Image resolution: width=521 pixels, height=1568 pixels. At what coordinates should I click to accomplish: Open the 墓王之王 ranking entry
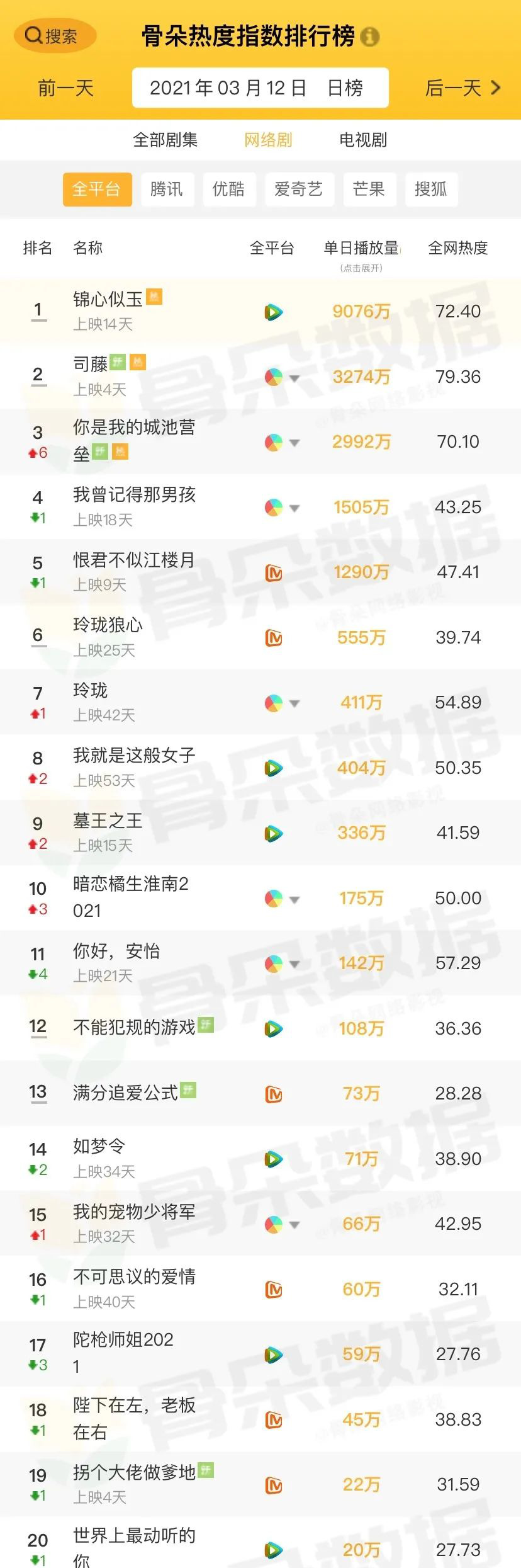click(108, 821)
